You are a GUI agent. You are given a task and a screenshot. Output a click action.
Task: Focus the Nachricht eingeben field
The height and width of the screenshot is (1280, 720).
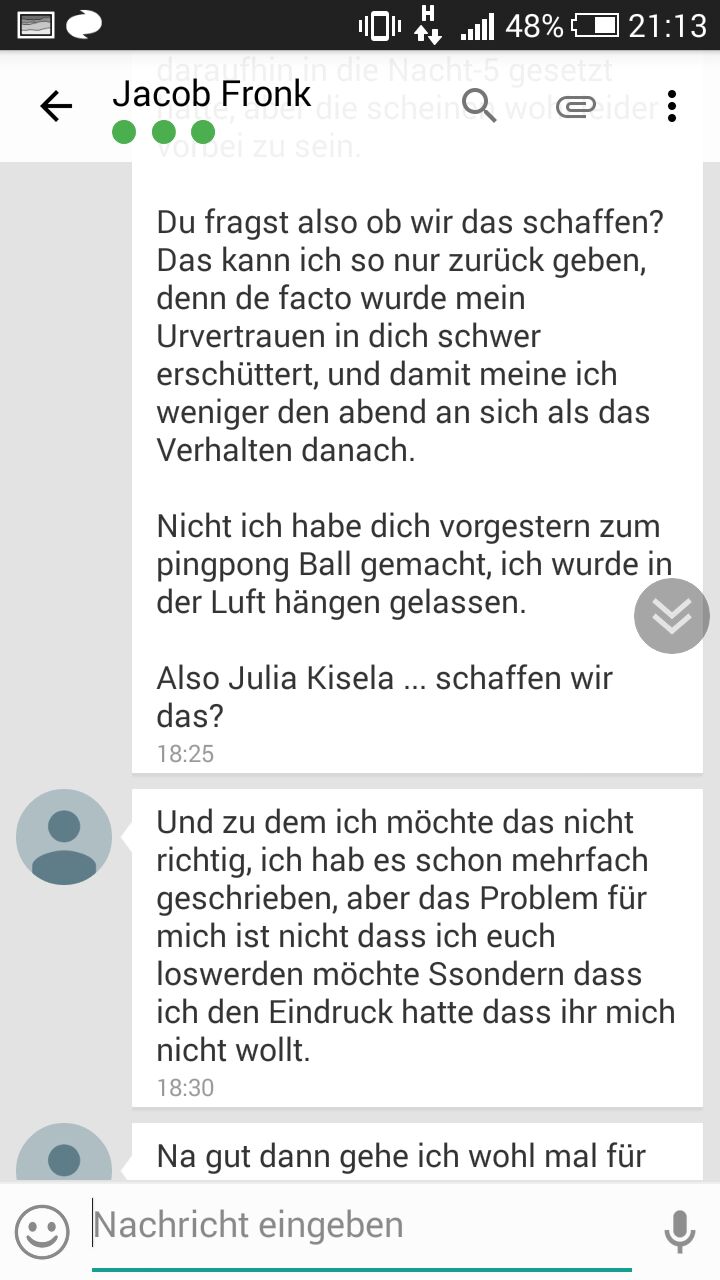point(360,1226)
